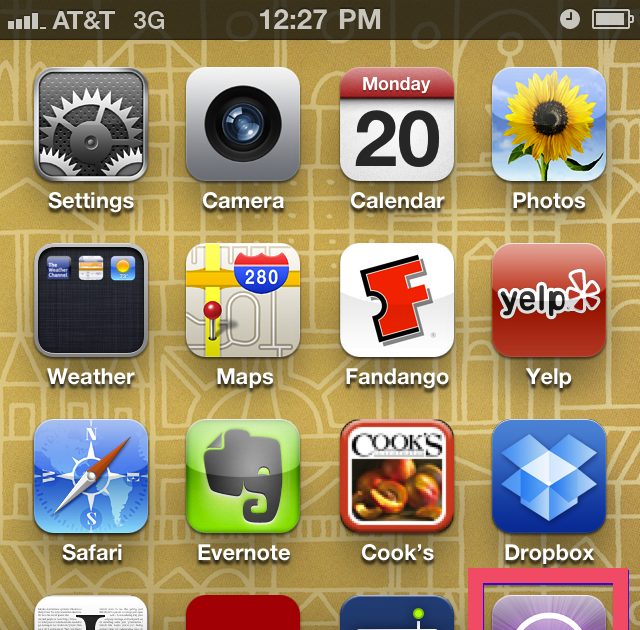Image resolution: width=640 pixels, height=630 pixels.
Task: Launch the Camera app
Action: coord(243,124)
